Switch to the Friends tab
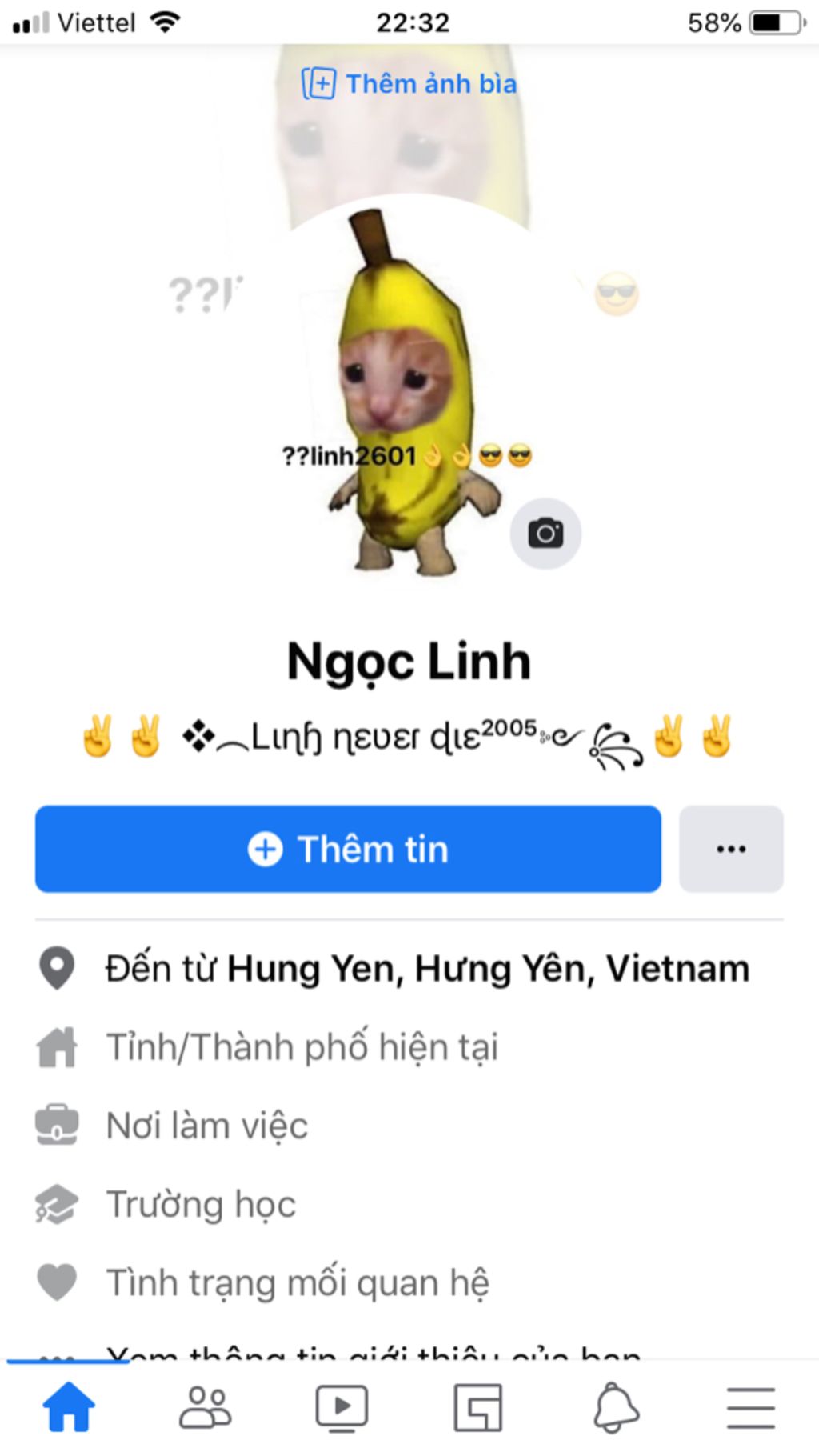 [206, 1408]
